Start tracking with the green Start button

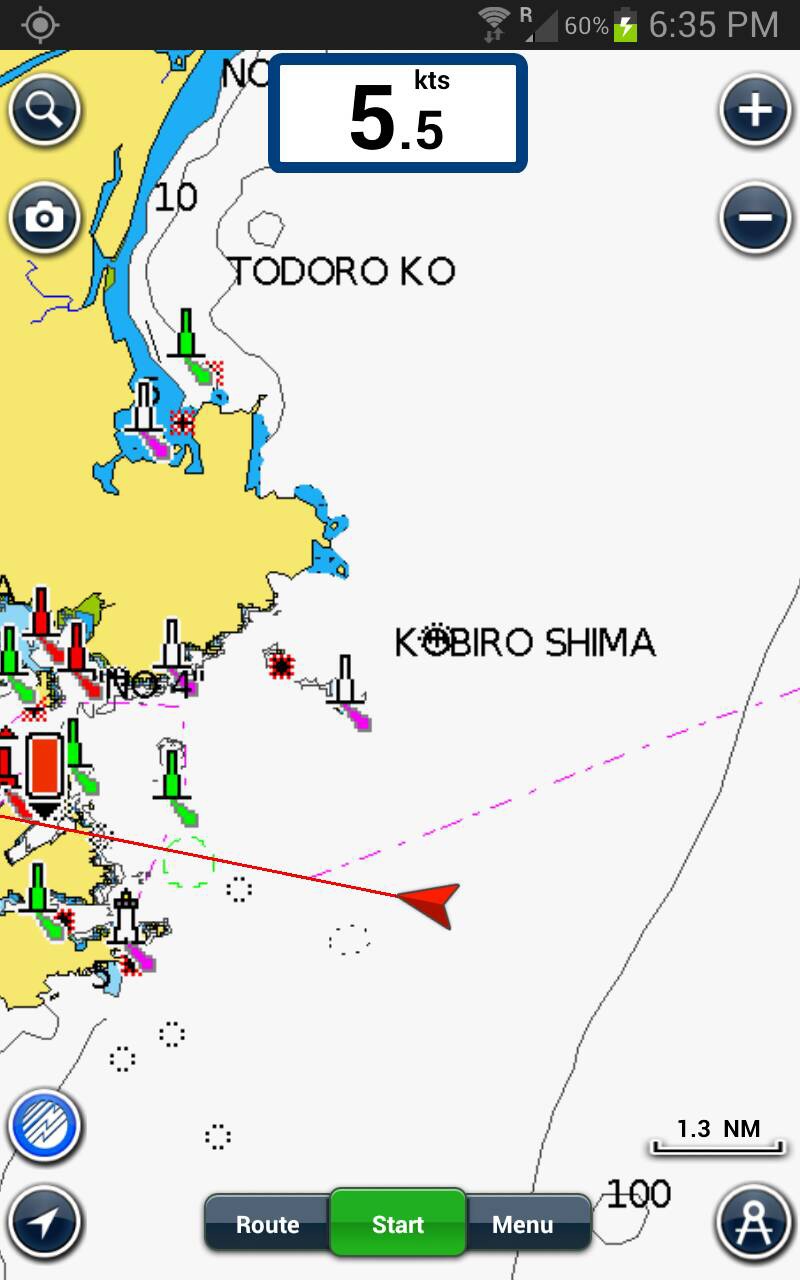398,1222
